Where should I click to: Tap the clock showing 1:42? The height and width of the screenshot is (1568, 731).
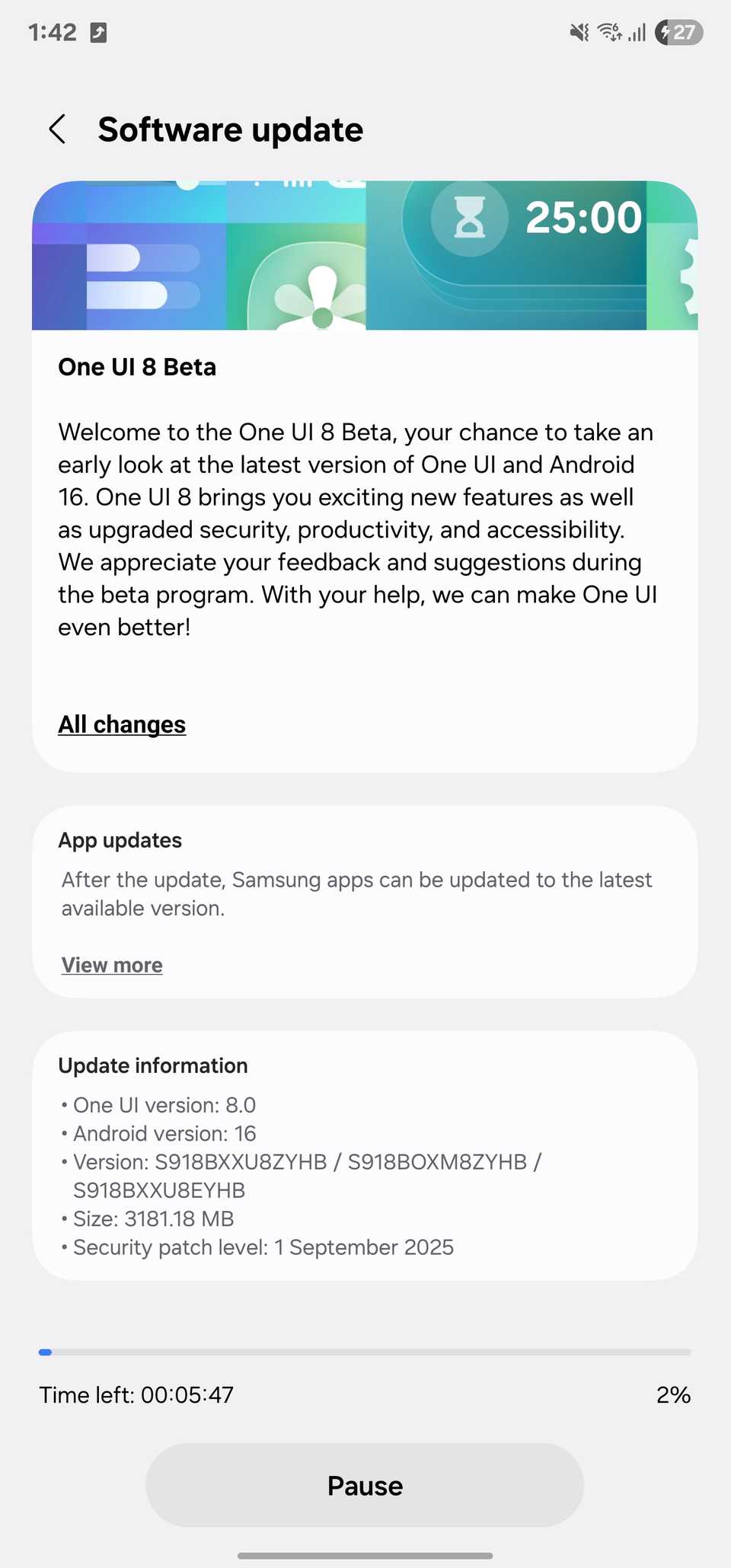tap(52, 32)
